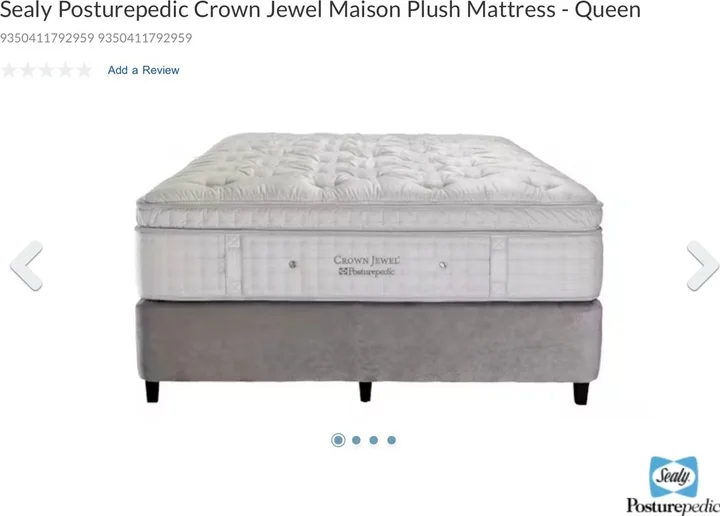
Task: Jump to the third image dot
Action: click(374, 440)
